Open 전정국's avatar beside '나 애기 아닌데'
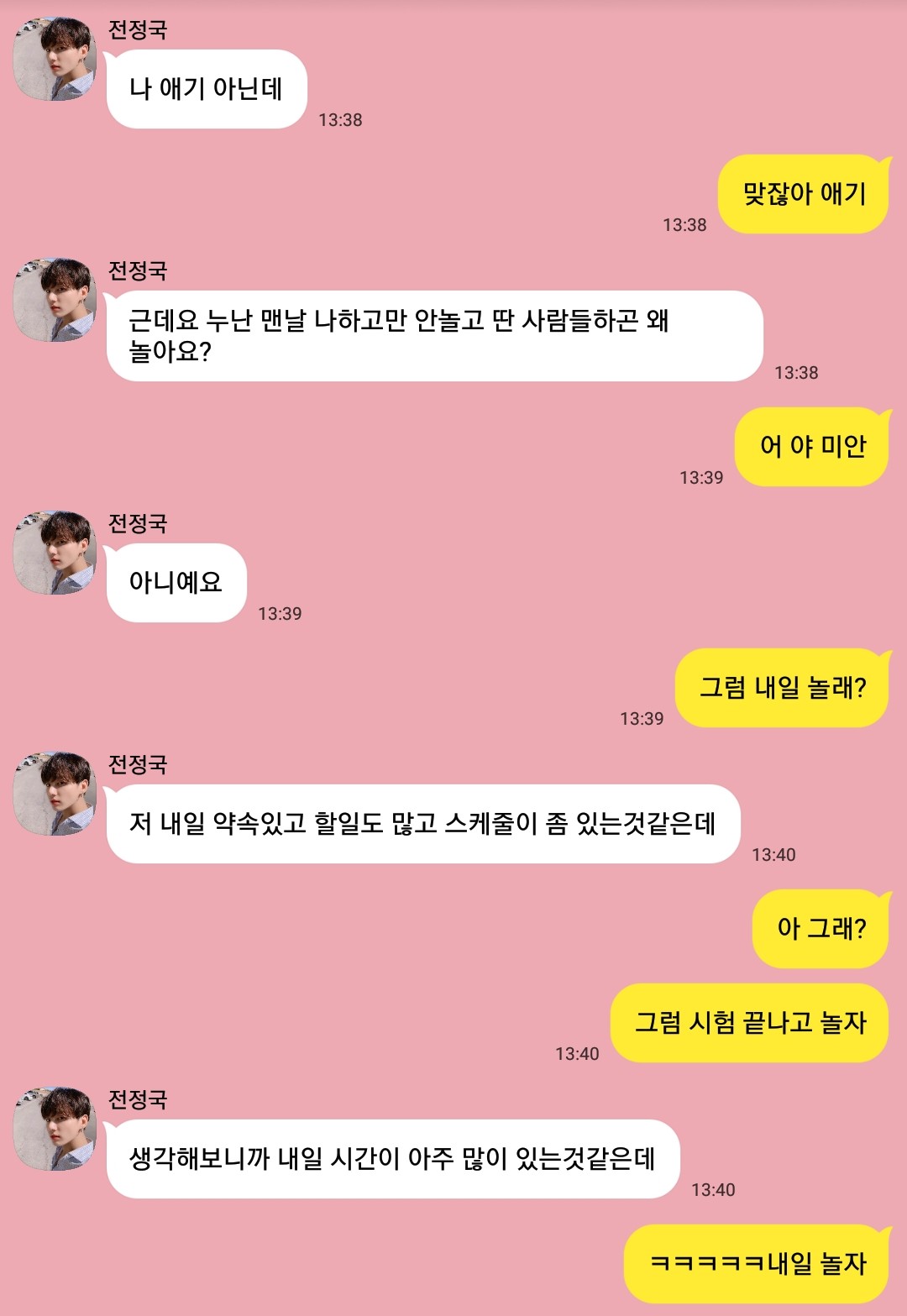 55,59
